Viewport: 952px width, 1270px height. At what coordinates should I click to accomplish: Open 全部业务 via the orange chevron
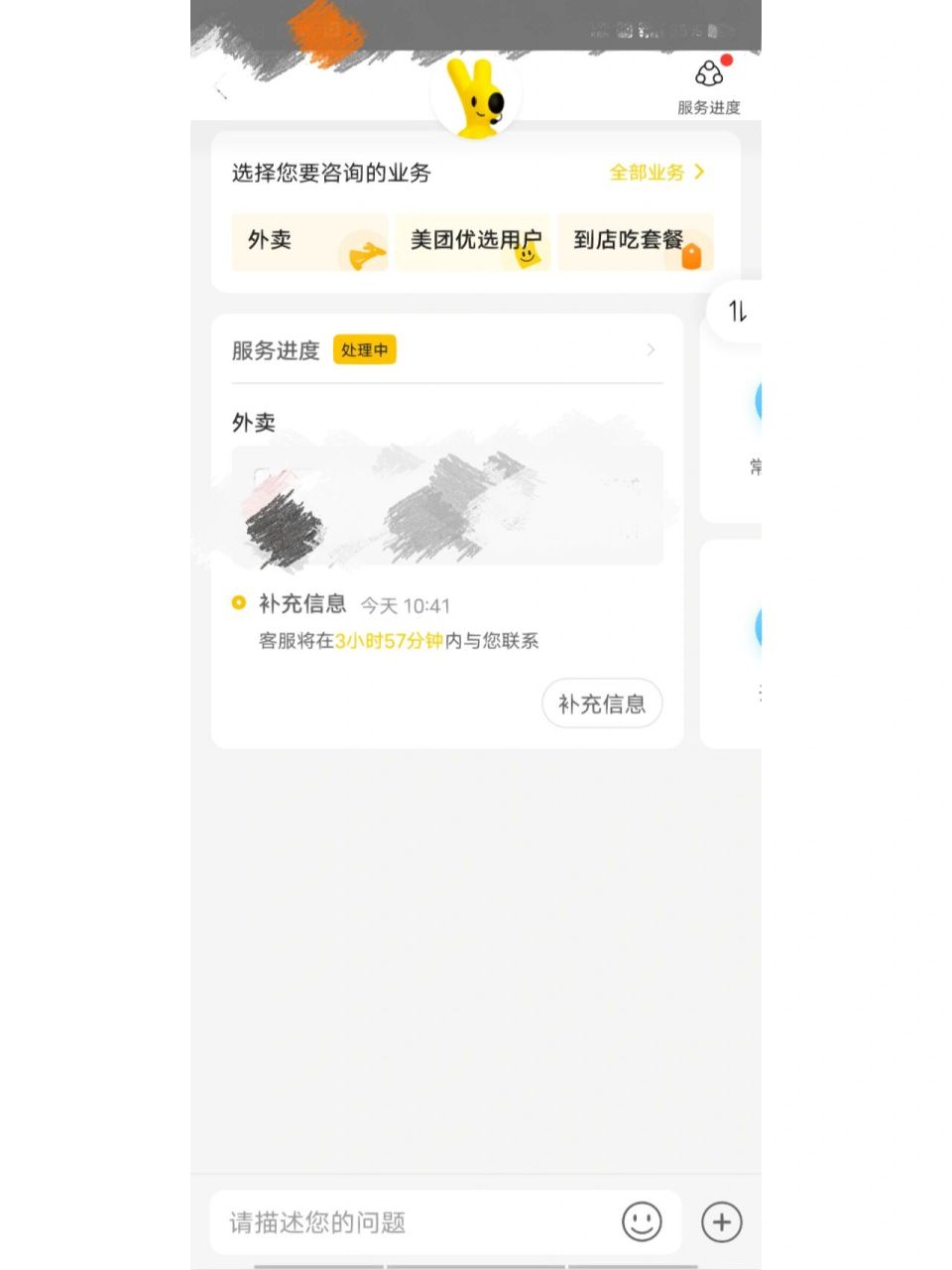tap(699, 173)
